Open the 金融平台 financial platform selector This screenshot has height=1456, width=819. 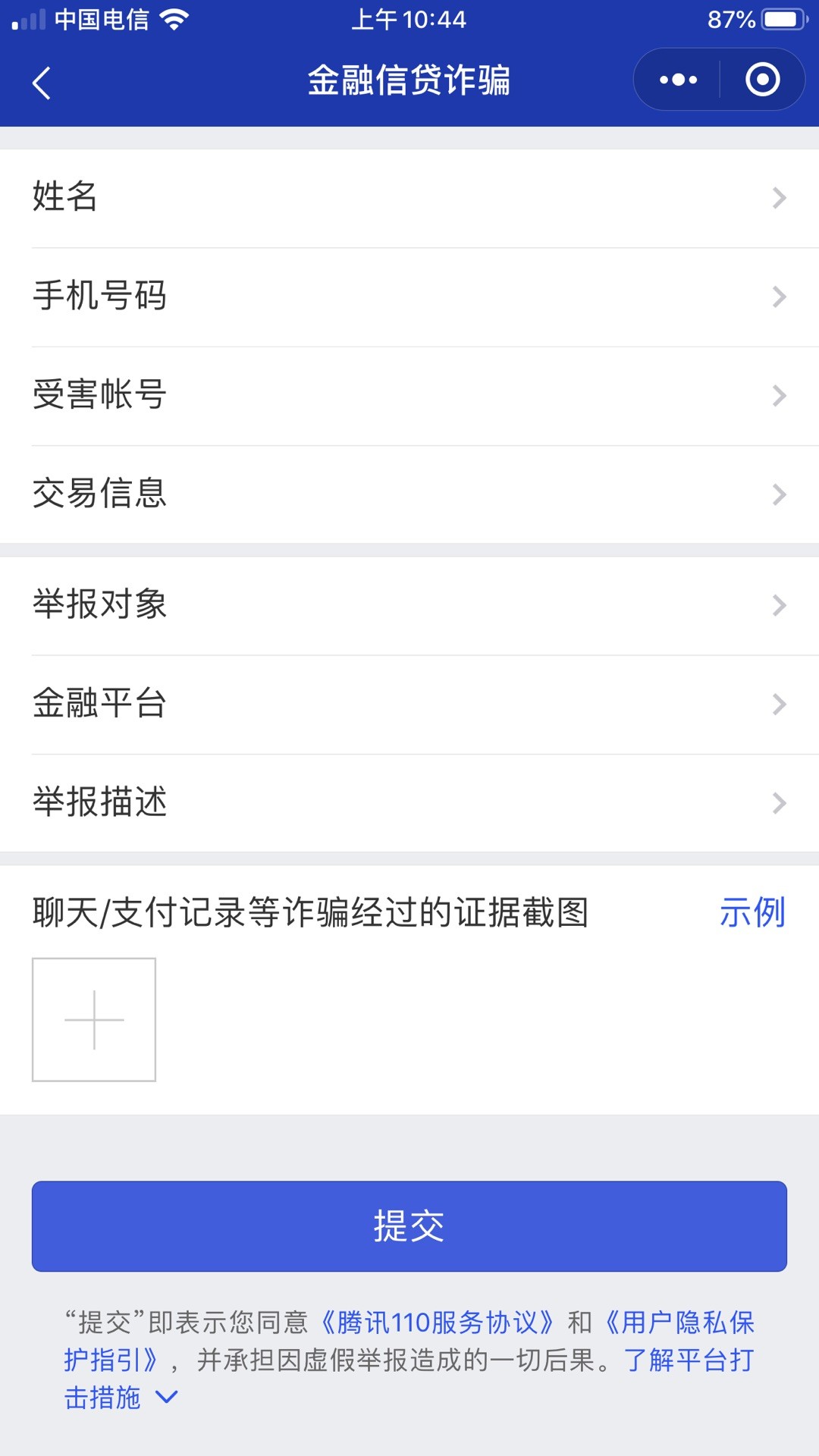[409, 704]
